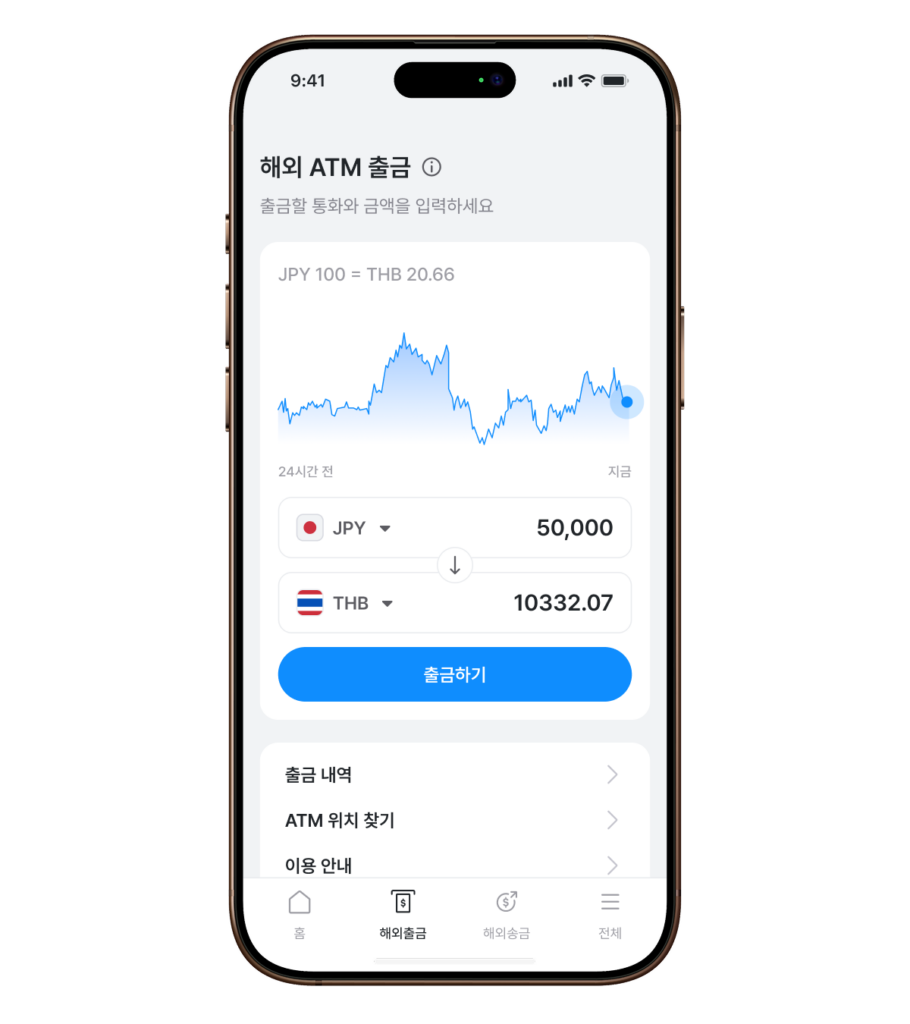Open the 전체 menu tab

coord(610,914)
